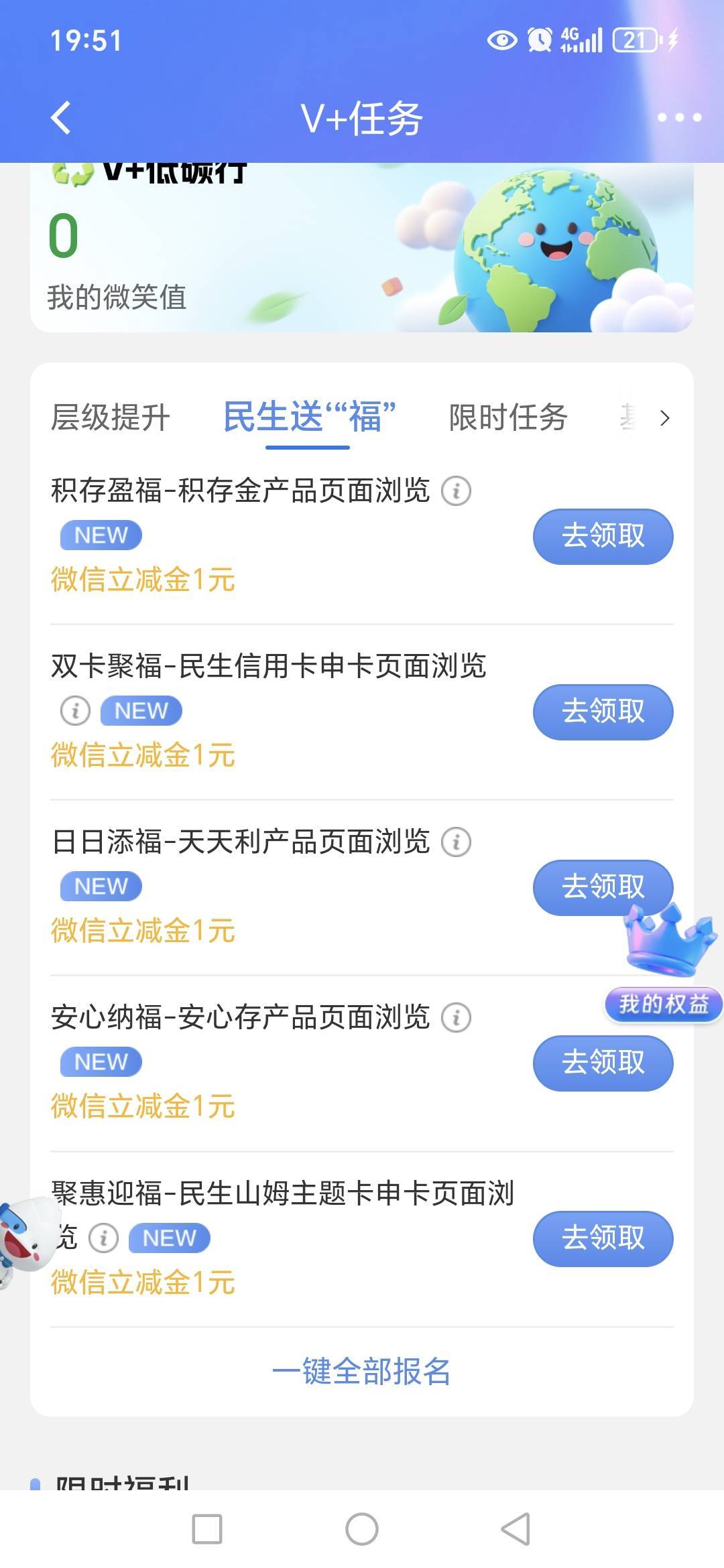724x1568 pixels.
Task: Switch to the 层级提升 tab
Action: click(x=111, y=417)
